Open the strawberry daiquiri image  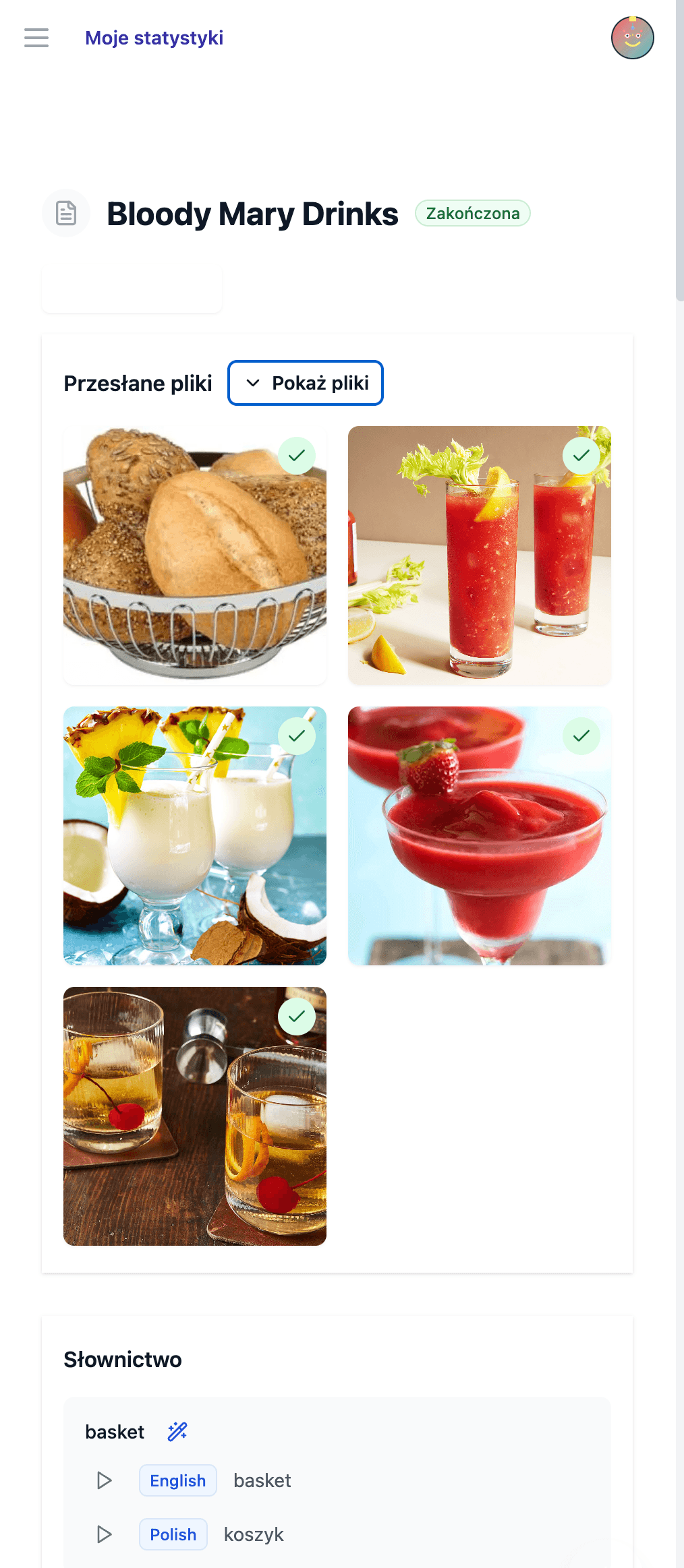tap(479, 836)
